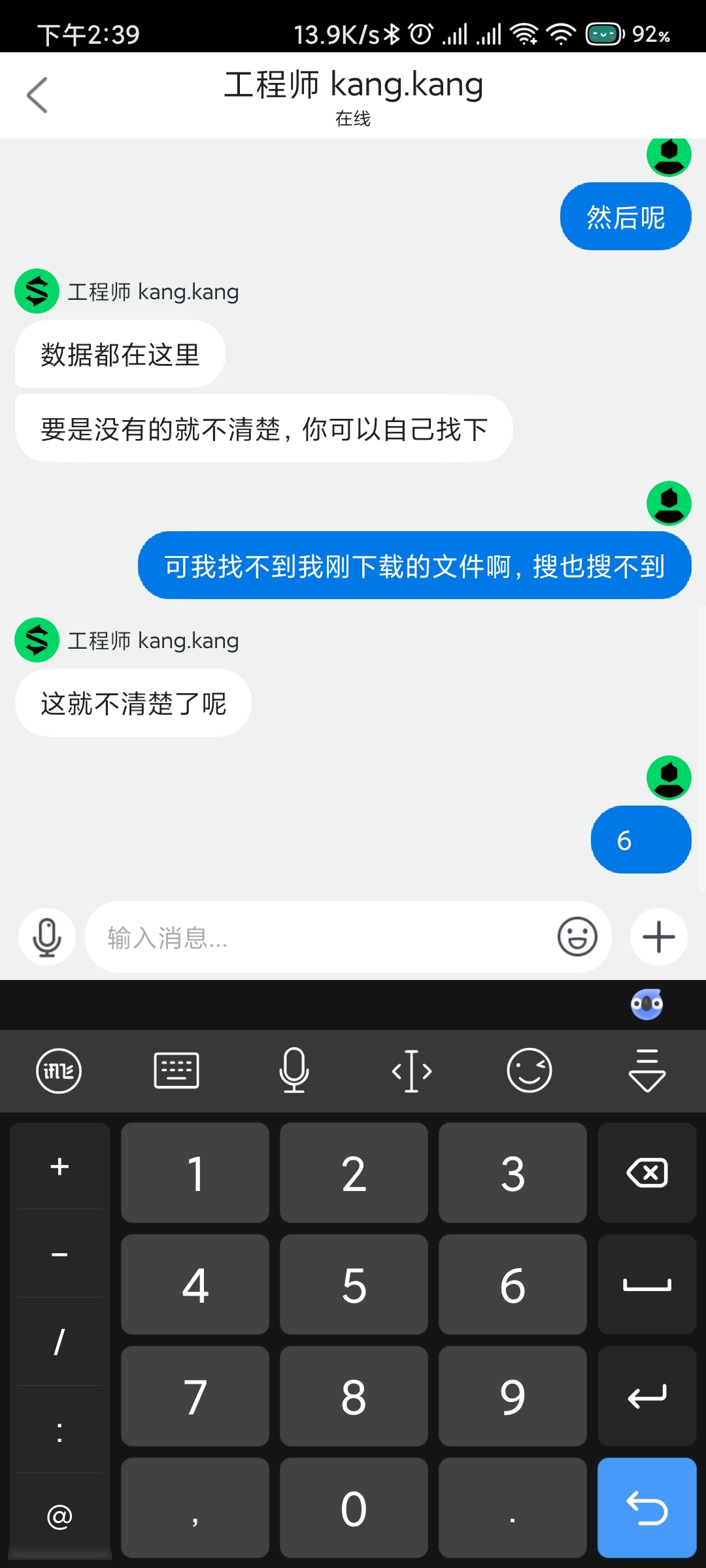
Task: Open the cursor movement tool
Action: tap(412, 1071)
